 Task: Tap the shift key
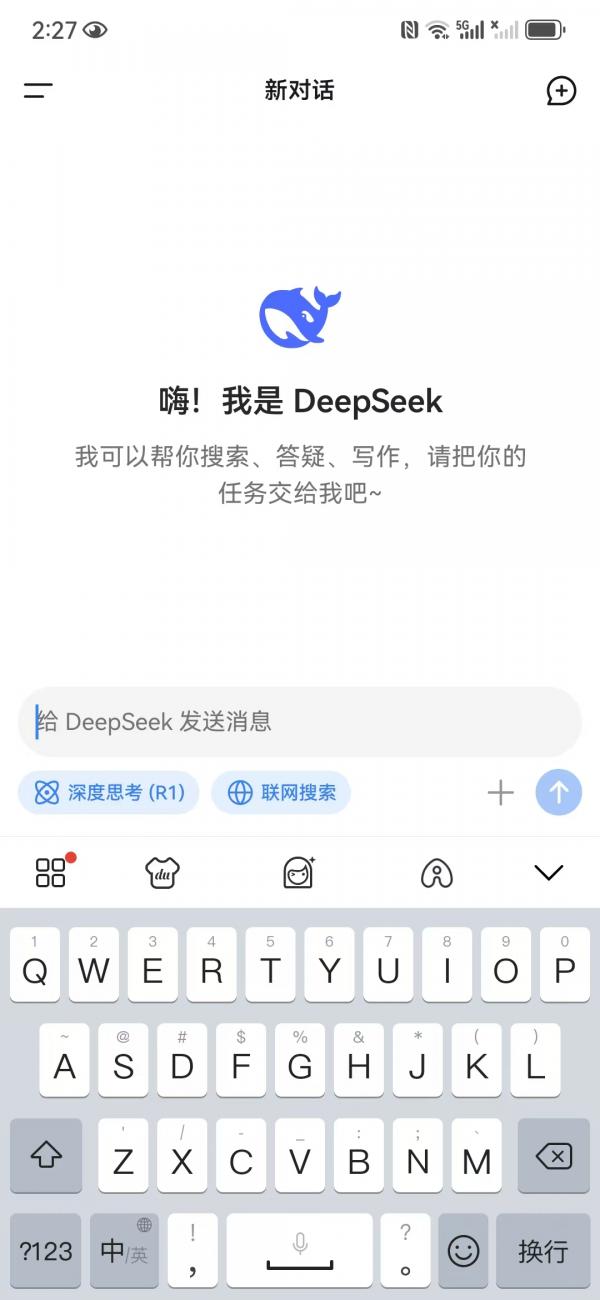(x=46, y=1157)
